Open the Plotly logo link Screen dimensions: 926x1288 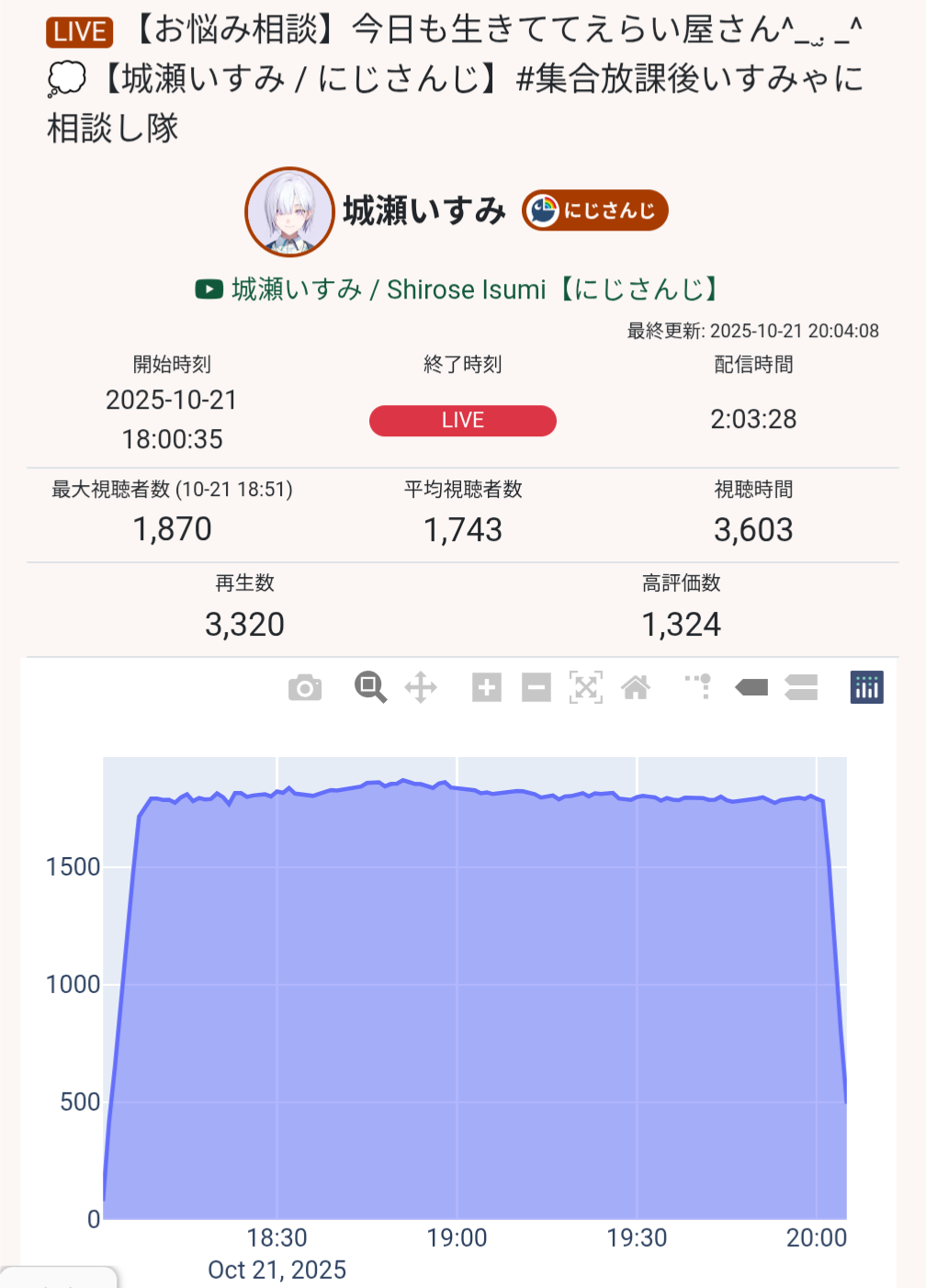(x=866, y=687)
